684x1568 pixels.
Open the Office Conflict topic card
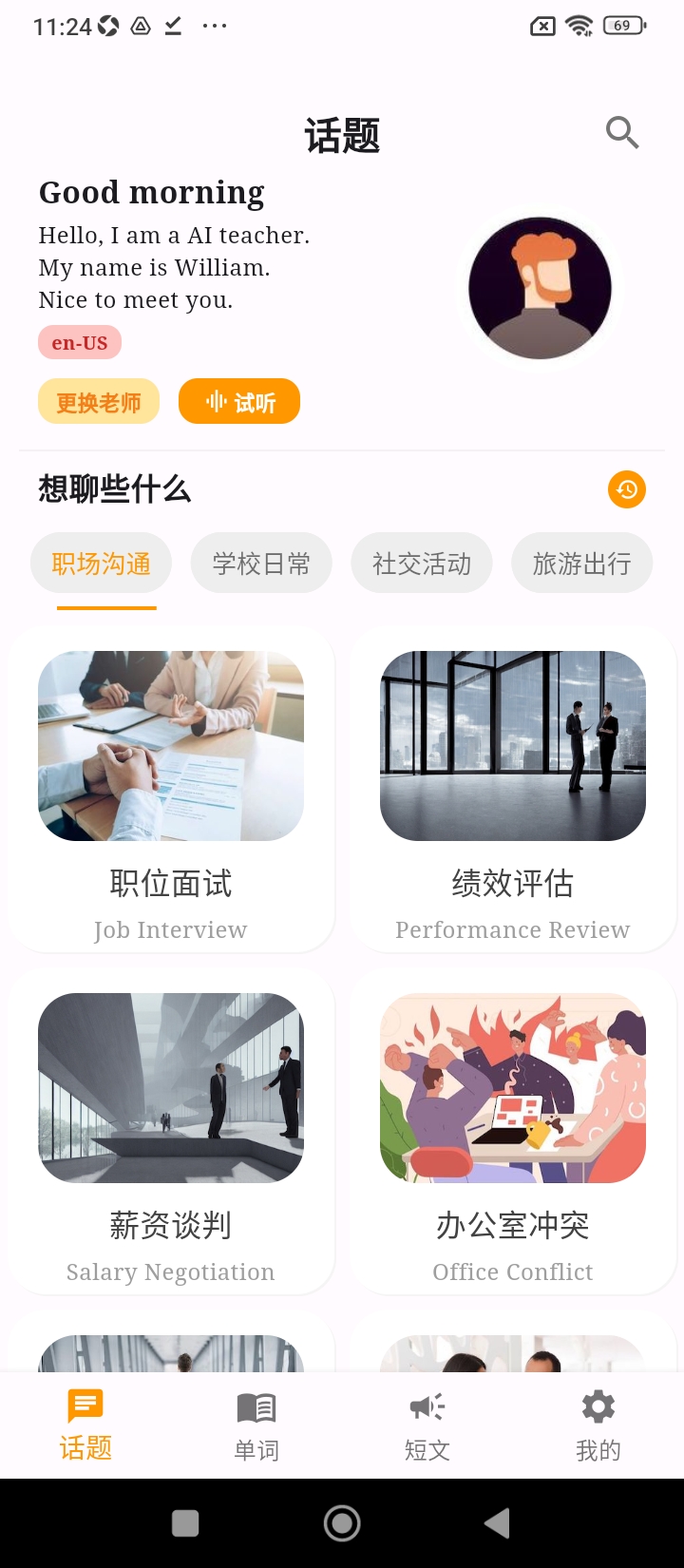(x=513, y=1131)
